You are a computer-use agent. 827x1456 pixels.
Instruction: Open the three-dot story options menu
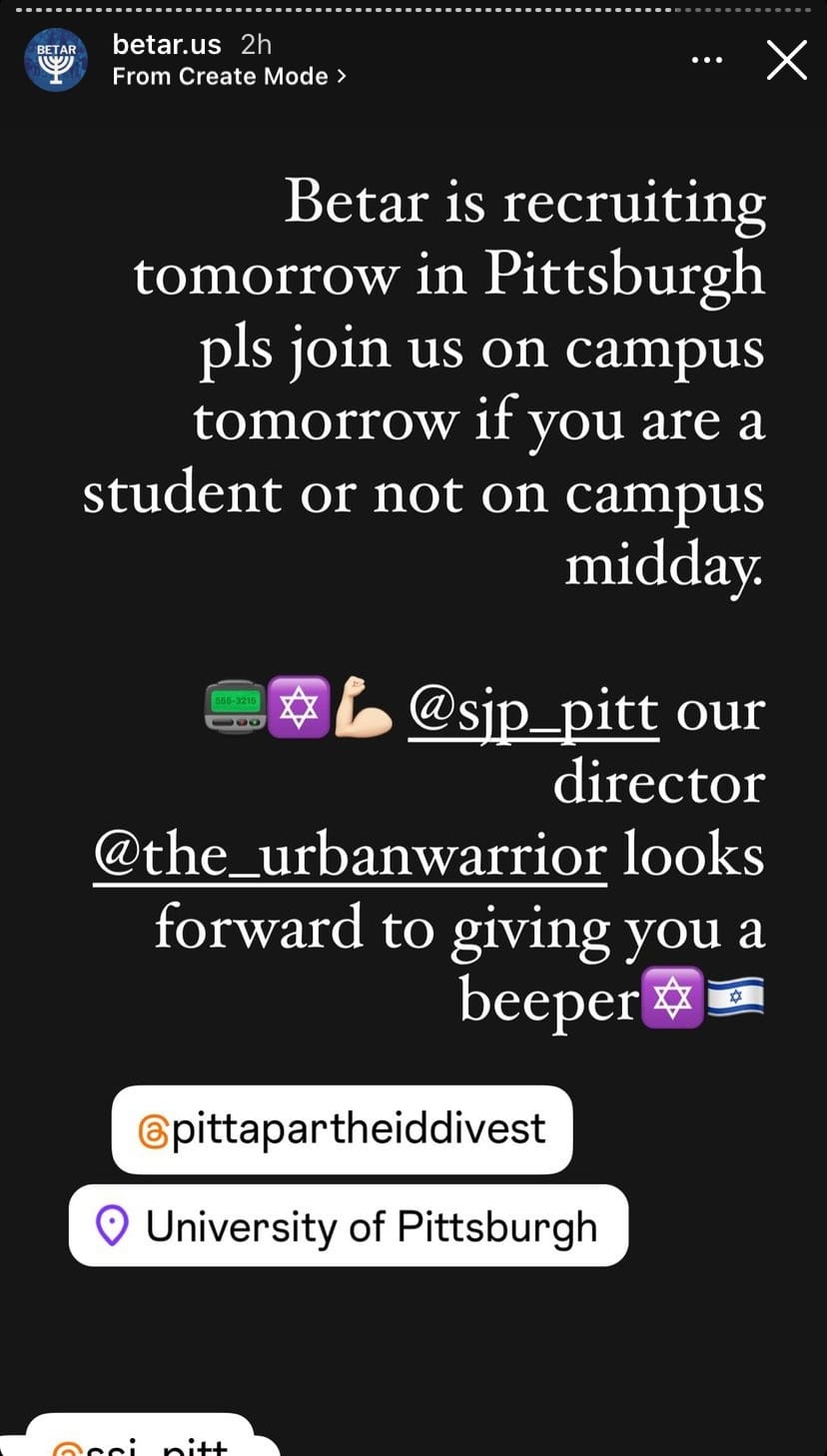pos(706,61)
